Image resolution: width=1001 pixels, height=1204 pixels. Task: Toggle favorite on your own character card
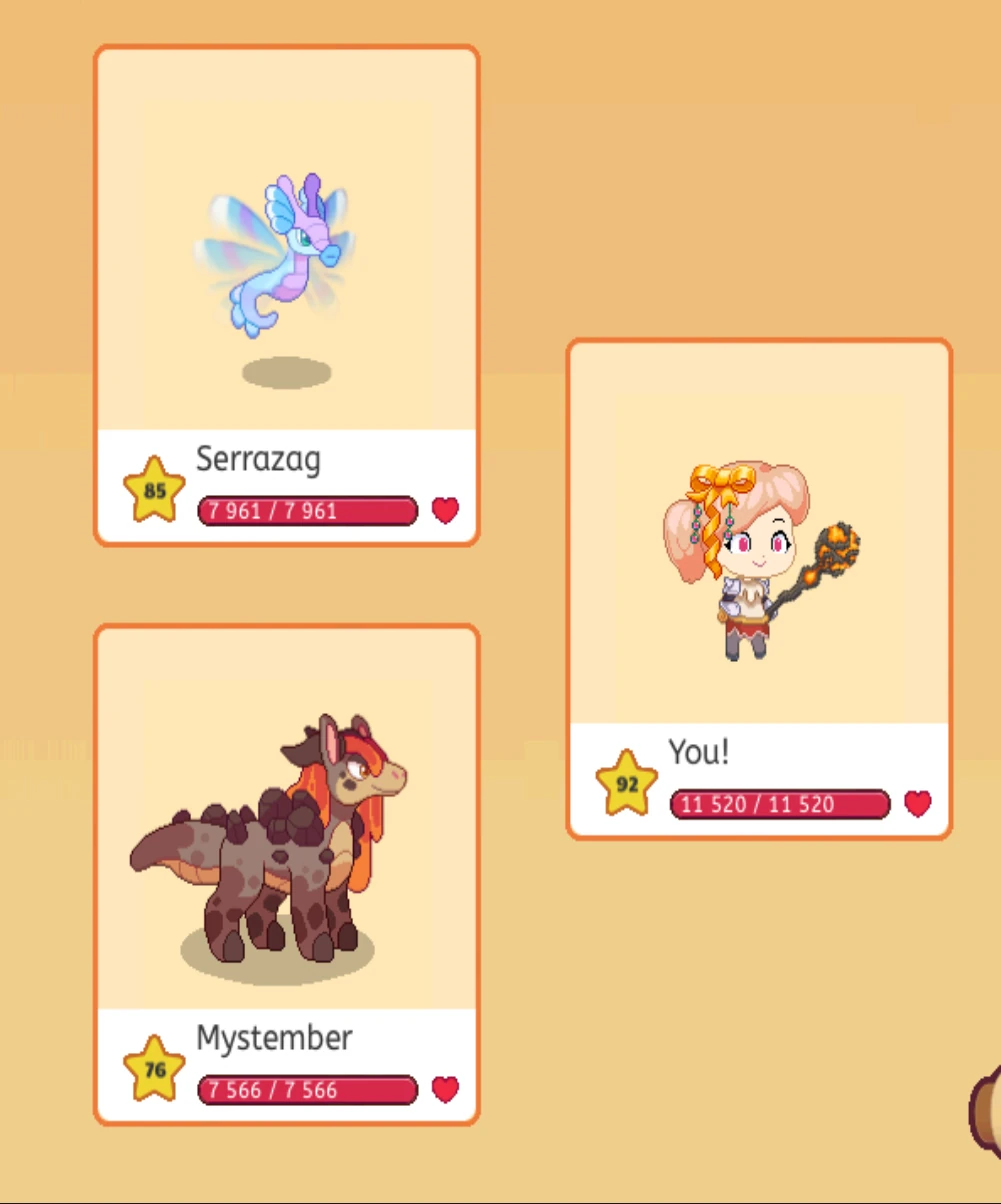pos(918,804)
